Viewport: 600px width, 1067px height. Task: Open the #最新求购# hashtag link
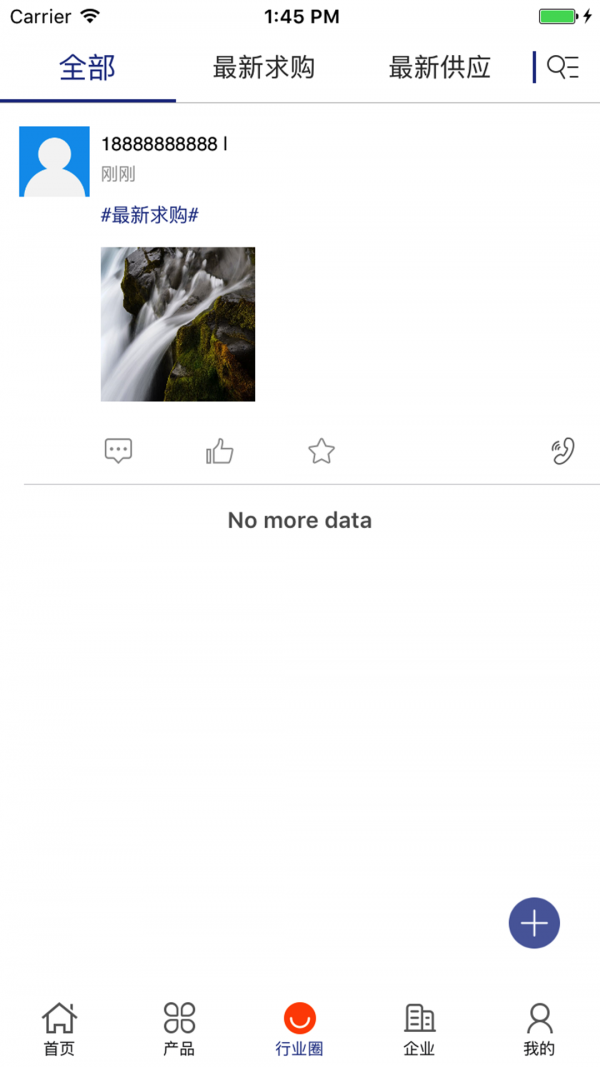(150, 215)
